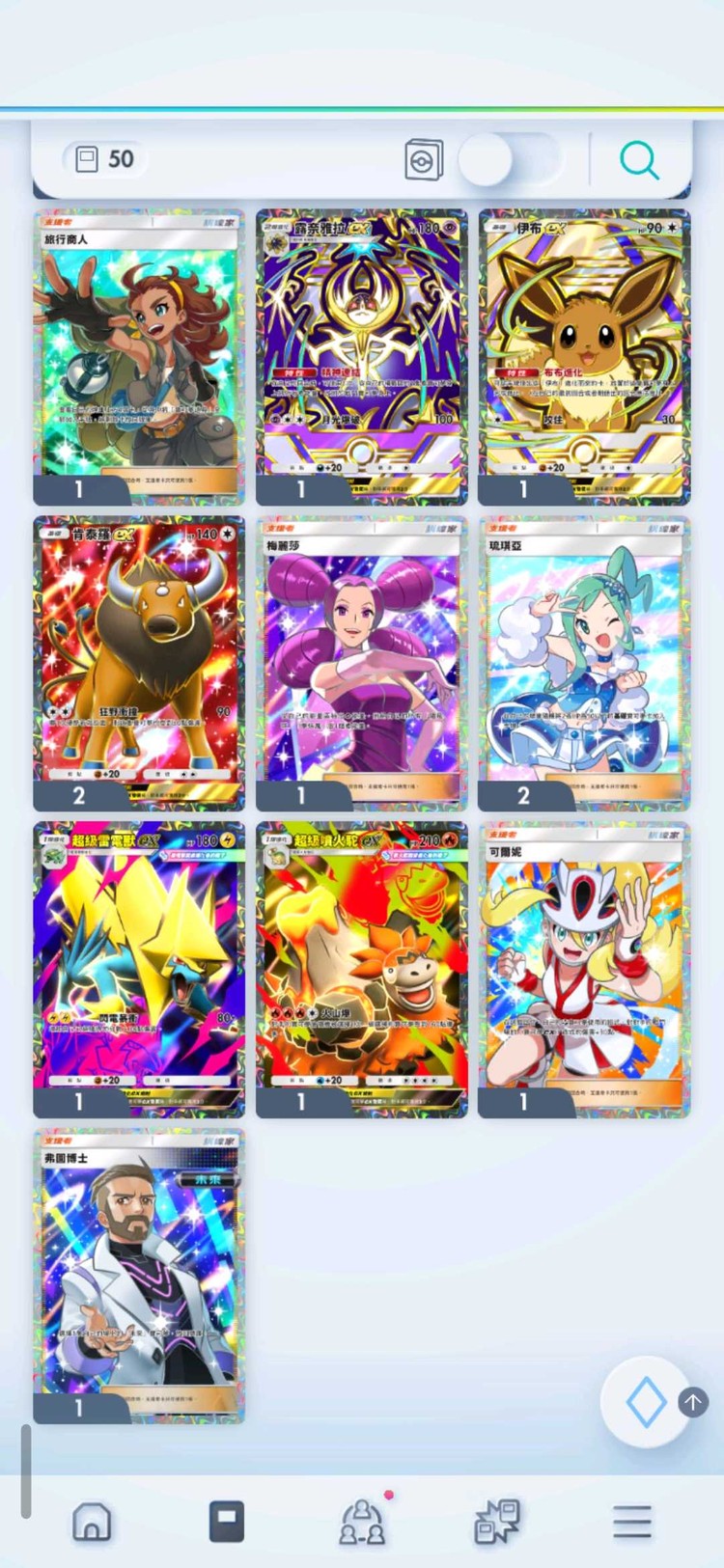
Task: Open the 梅麗莎 supporter card
Action: pyautogui.click(x=361, y=664)
